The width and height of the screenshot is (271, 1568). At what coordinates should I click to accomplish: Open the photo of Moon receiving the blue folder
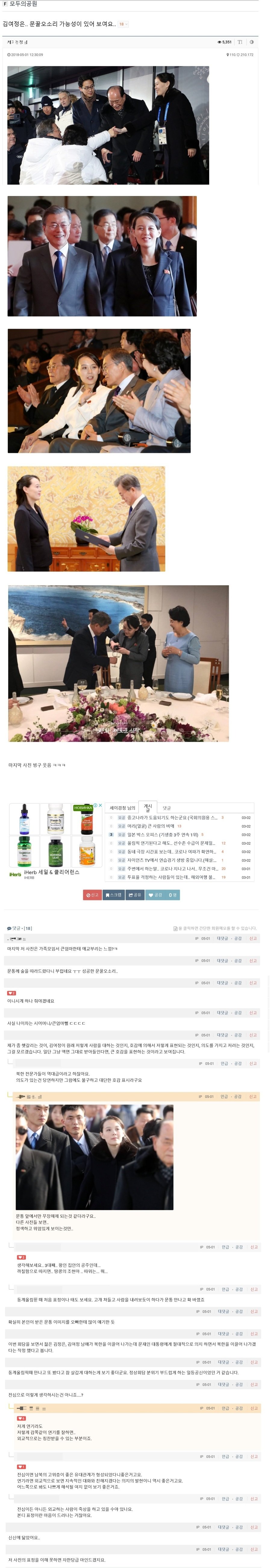(86, 519)
